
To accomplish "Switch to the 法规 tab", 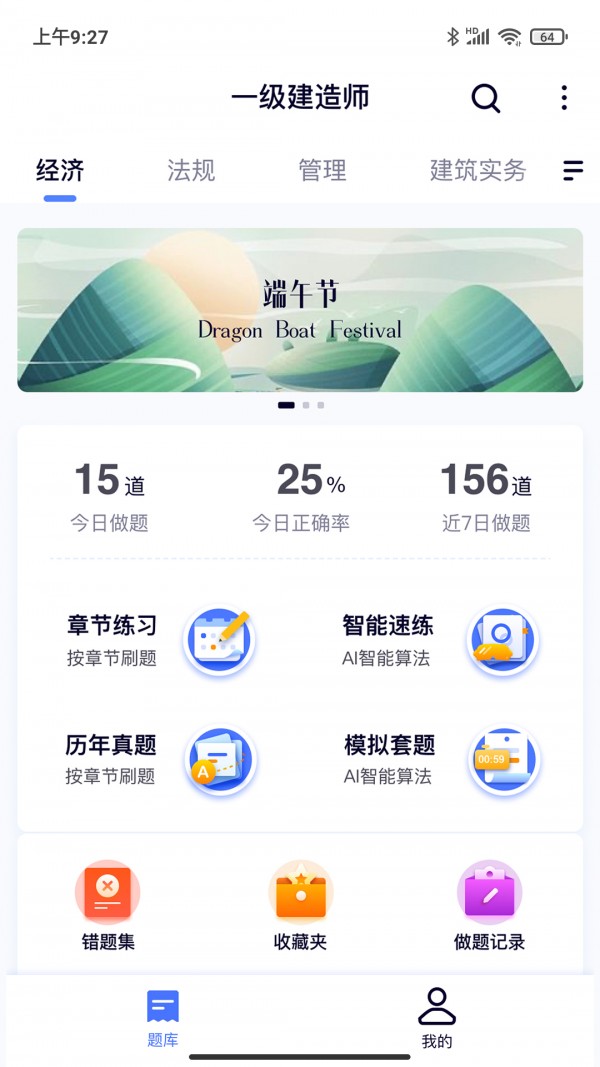I will (191, 171).
